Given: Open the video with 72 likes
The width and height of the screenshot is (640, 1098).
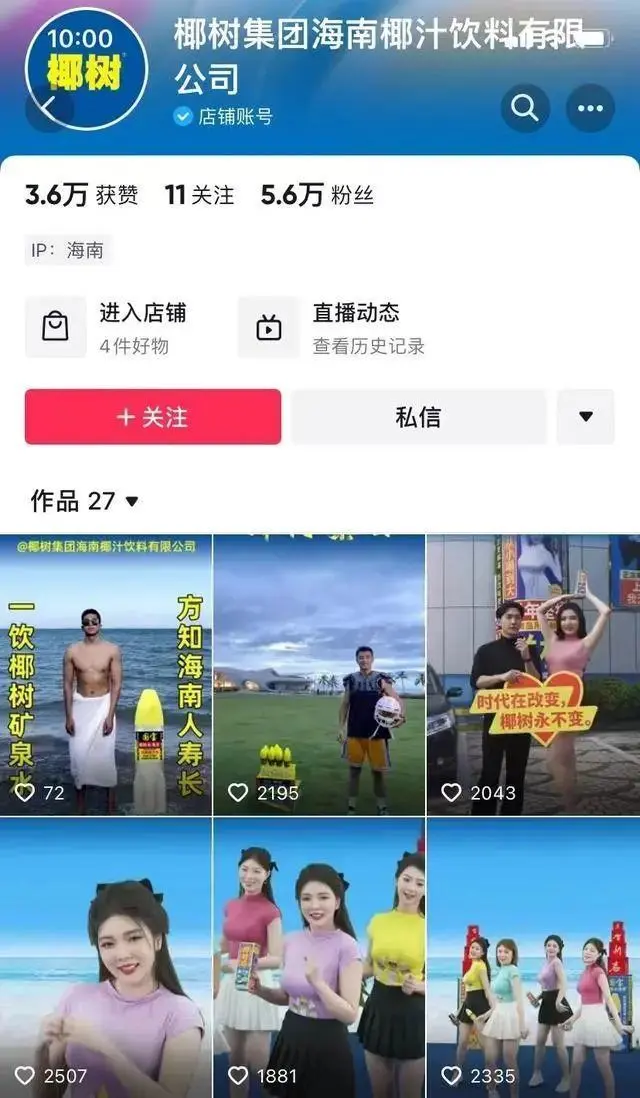Looking at the screenshot, I should click(106, 675).
